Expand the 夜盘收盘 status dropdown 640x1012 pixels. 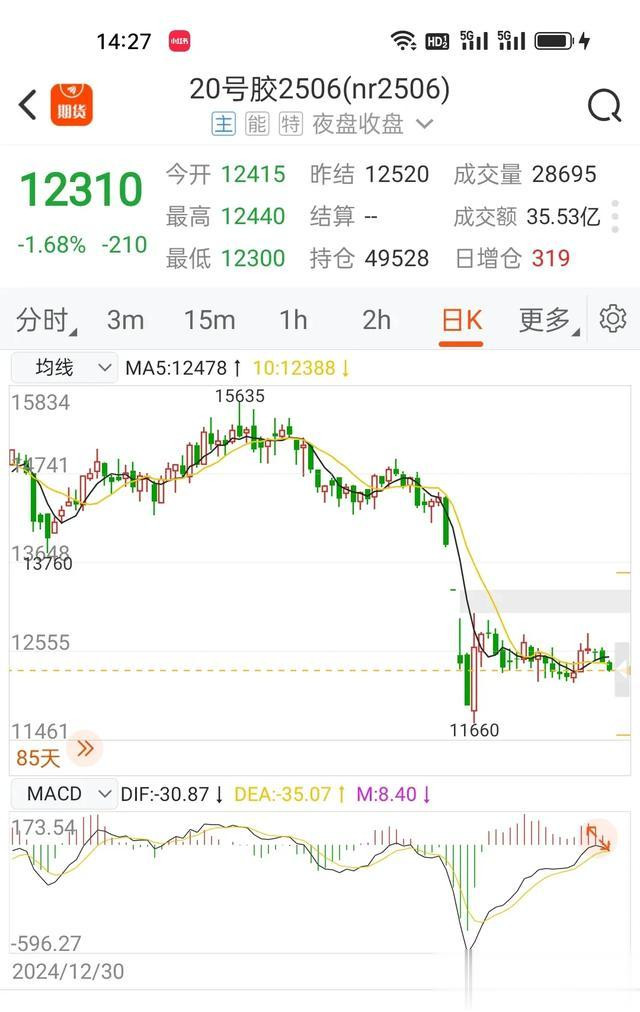[424, 124]
